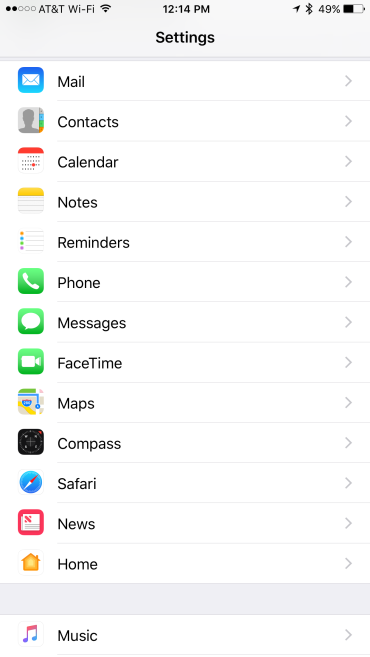Open Reminders settings
This screenshot has height=657, width=370.
click(185, 242)
